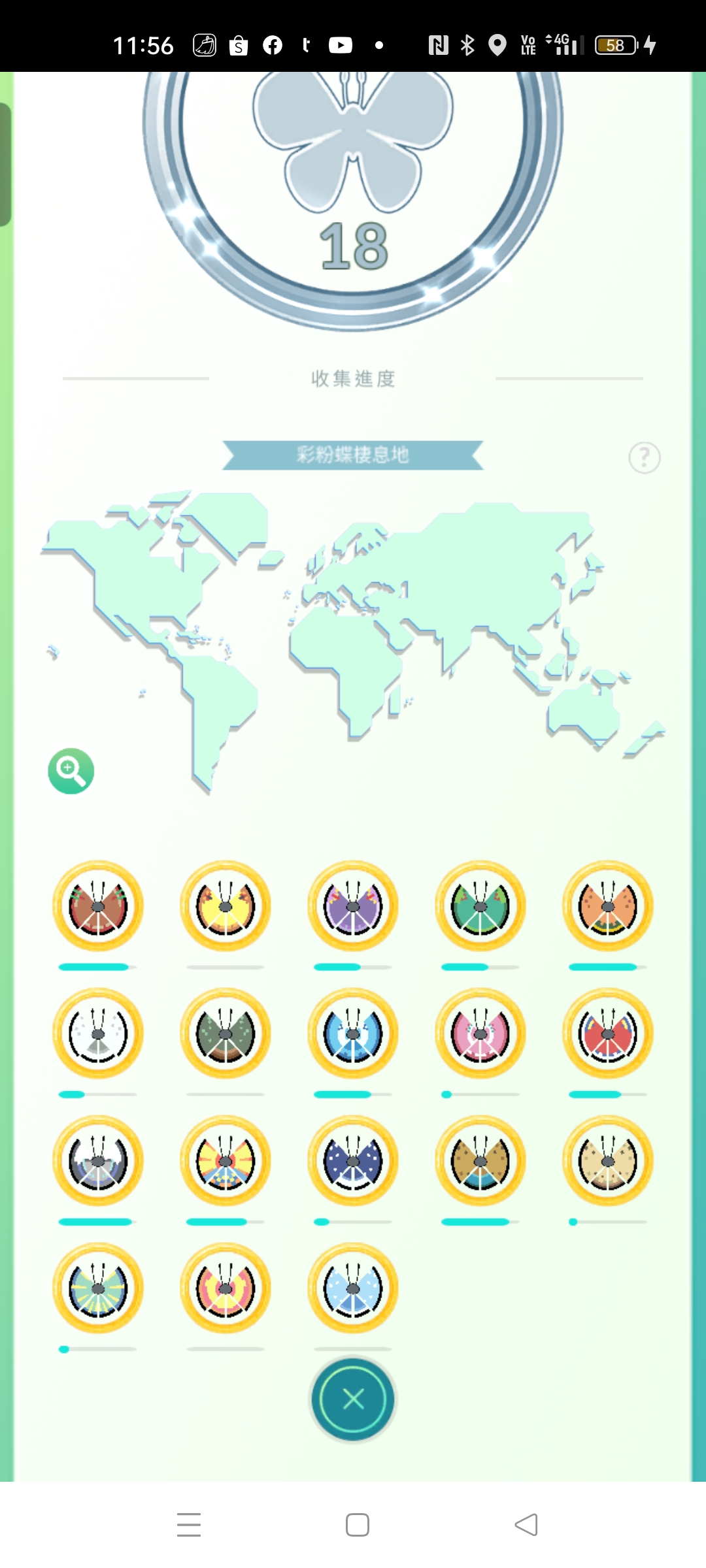Select the tan-and-teal Vivillon pattern badge
This screenshot has width=706, height=1568.
[480, 1160]
